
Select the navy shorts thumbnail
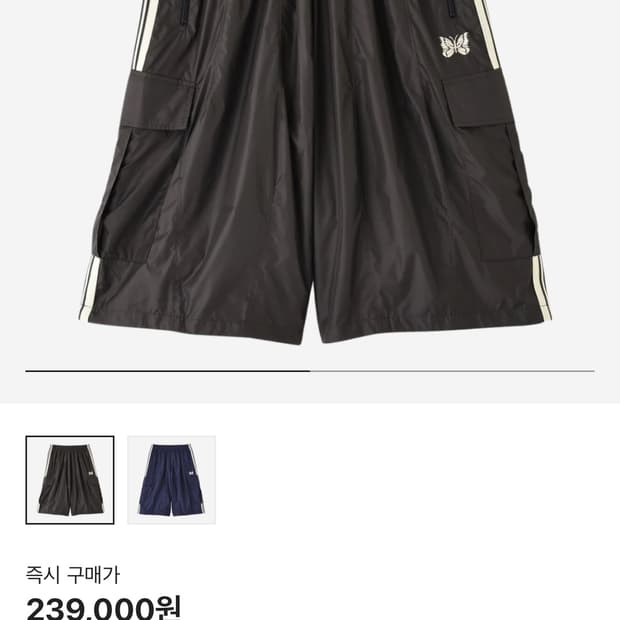[171, 480]
